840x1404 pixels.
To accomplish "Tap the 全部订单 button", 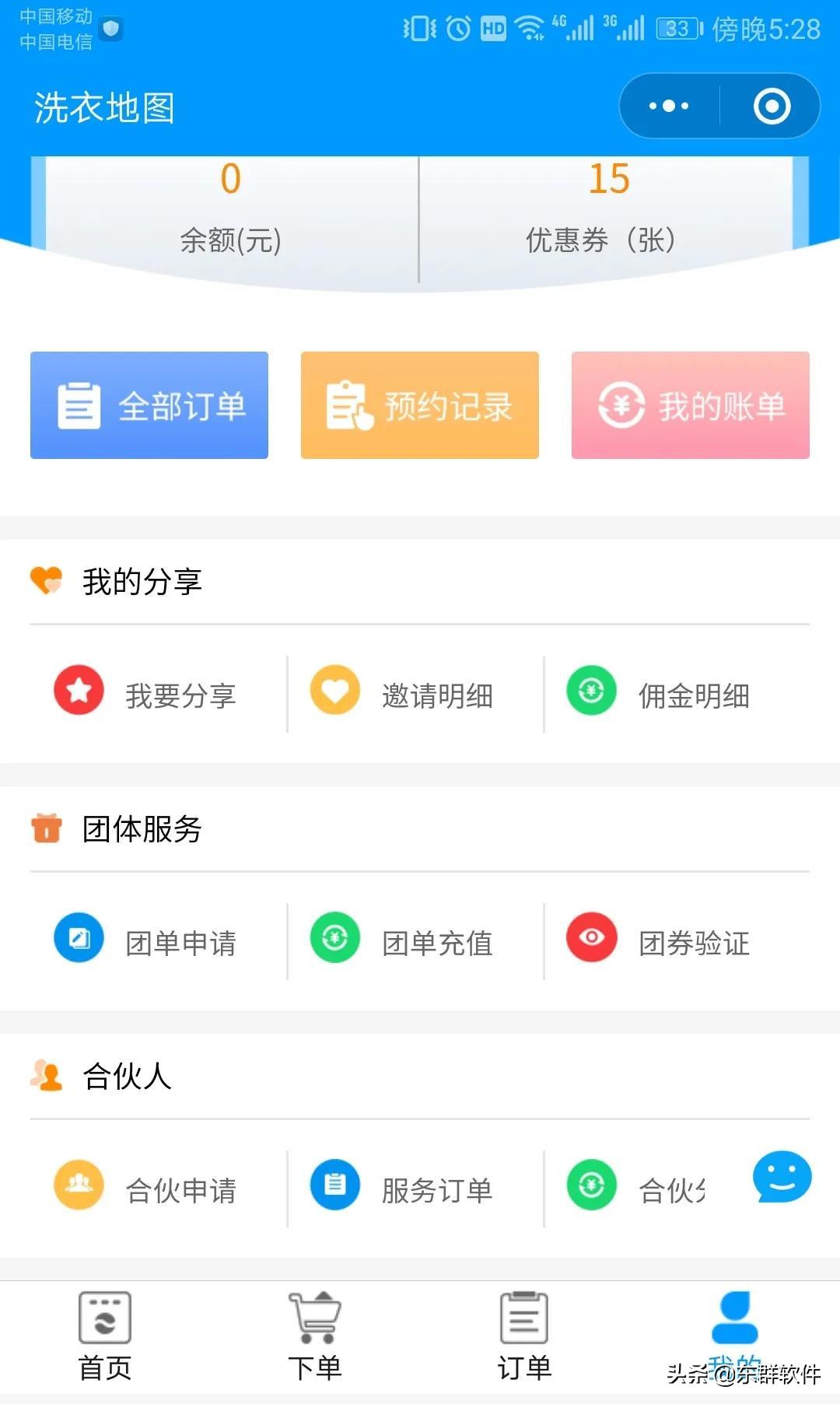I will point(149,404).
